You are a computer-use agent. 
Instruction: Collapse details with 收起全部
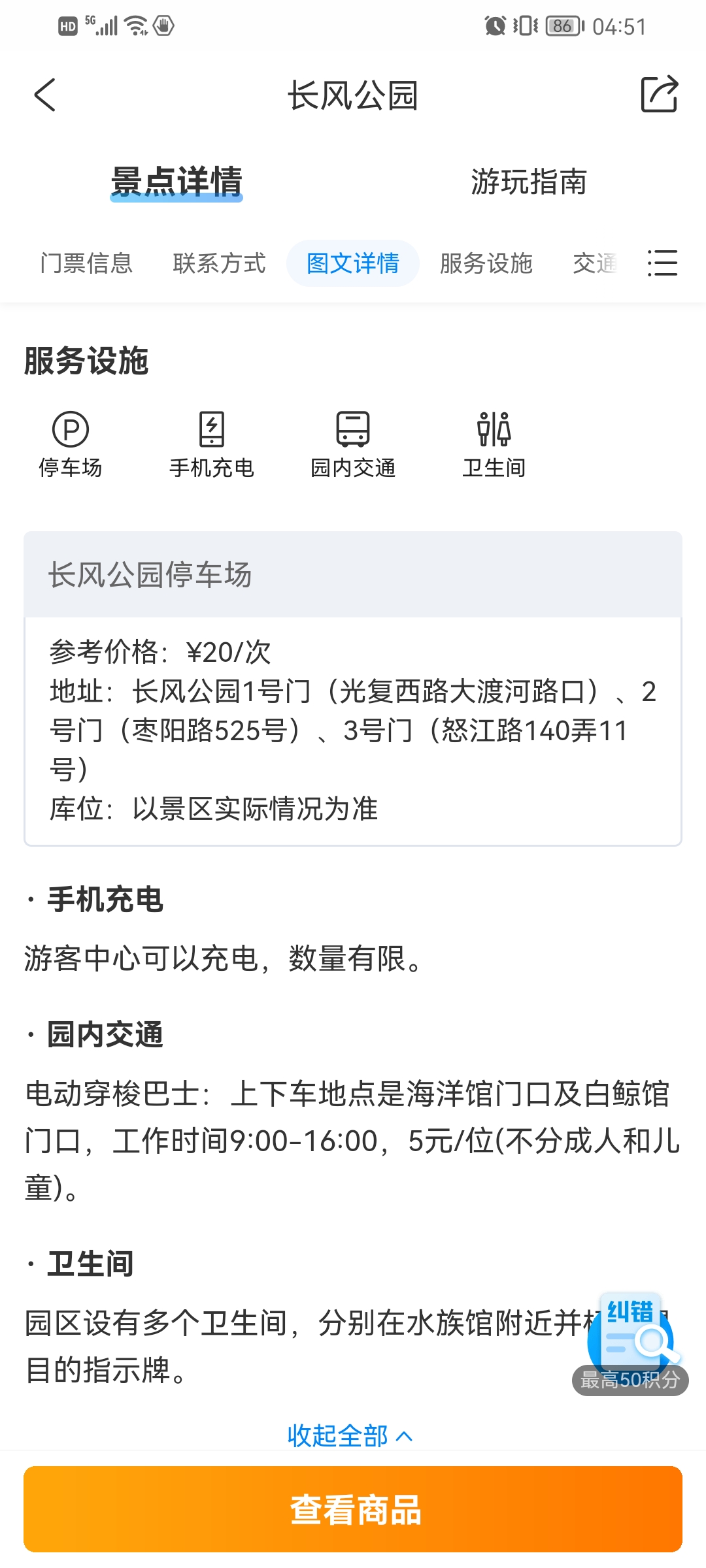pyautogui.click(x=350, y=1435)
